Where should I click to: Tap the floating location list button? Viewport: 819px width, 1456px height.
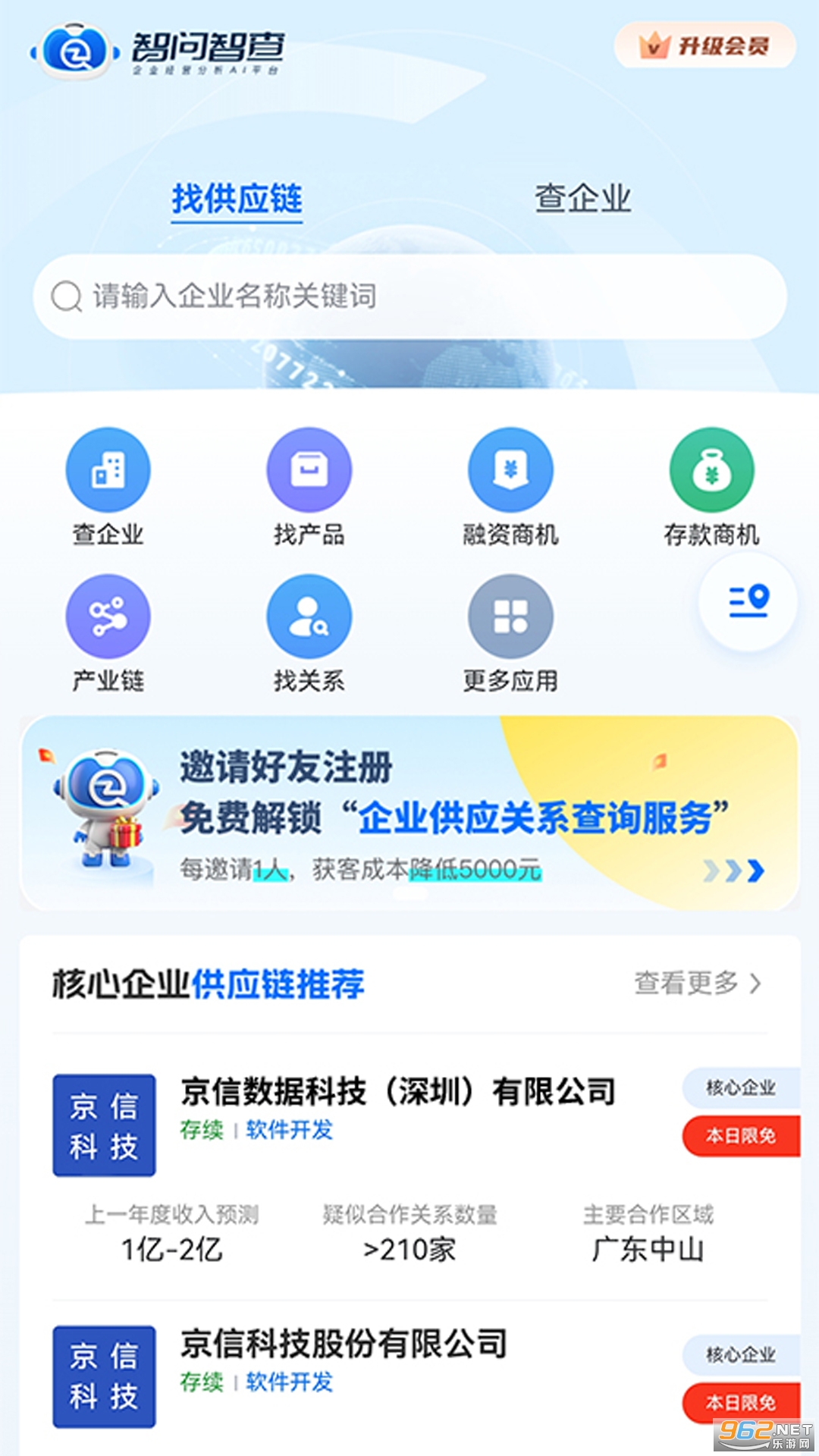(748, 601)
